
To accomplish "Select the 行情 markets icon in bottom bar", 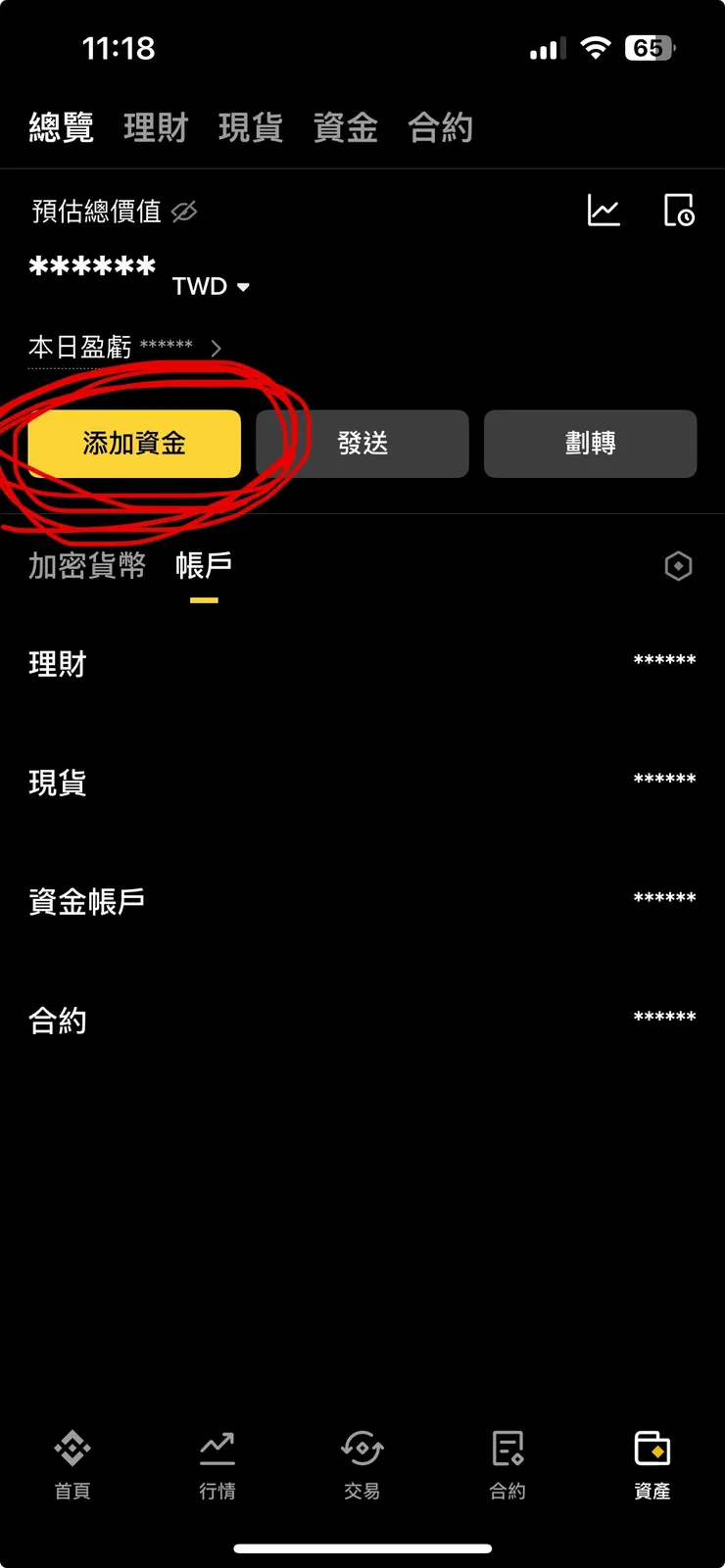I will click(217, 1464).
